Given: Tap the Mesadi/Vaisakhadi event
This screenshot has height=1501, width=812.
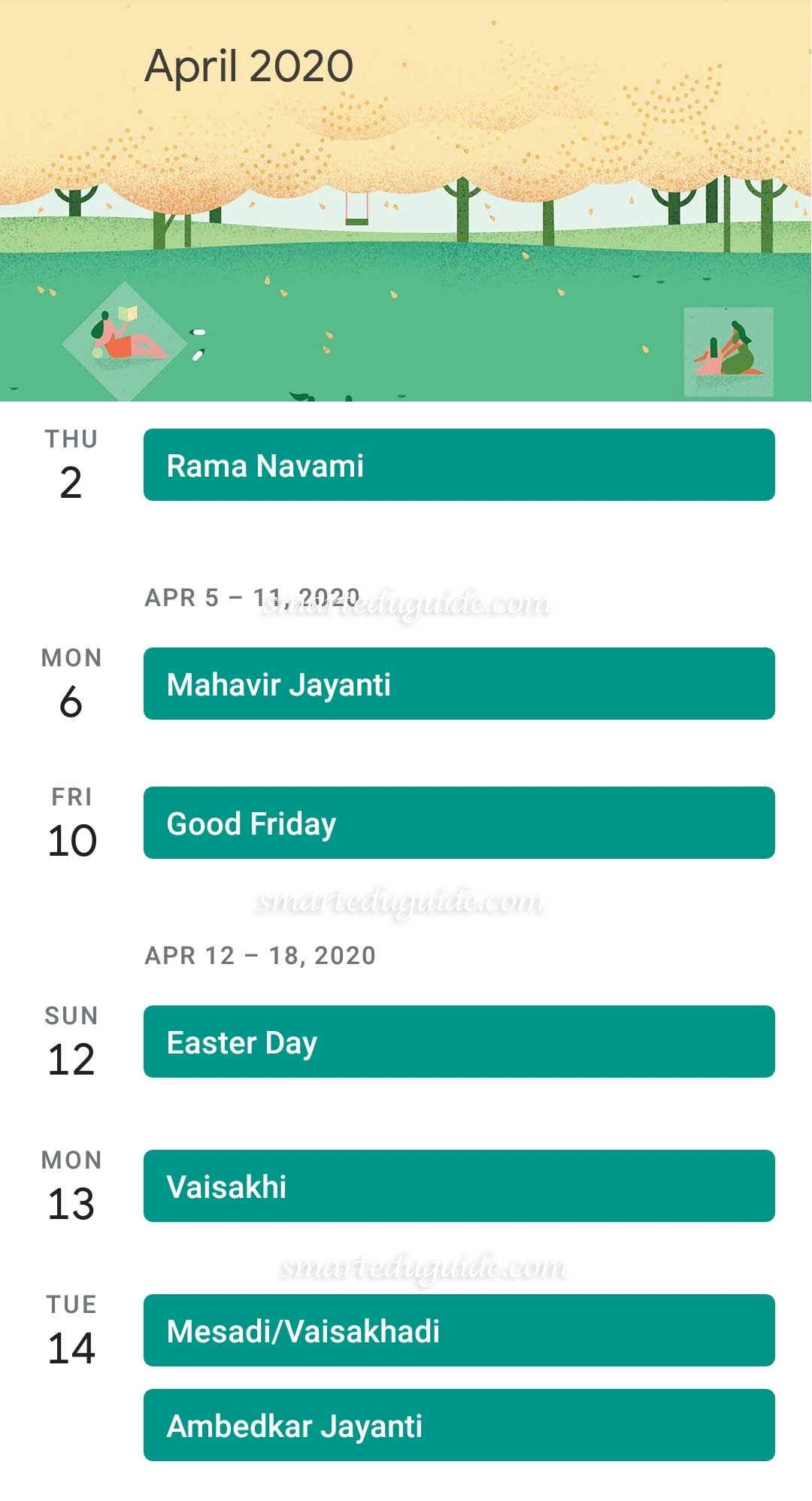Looking at the screenshot, I should 459,1330.
